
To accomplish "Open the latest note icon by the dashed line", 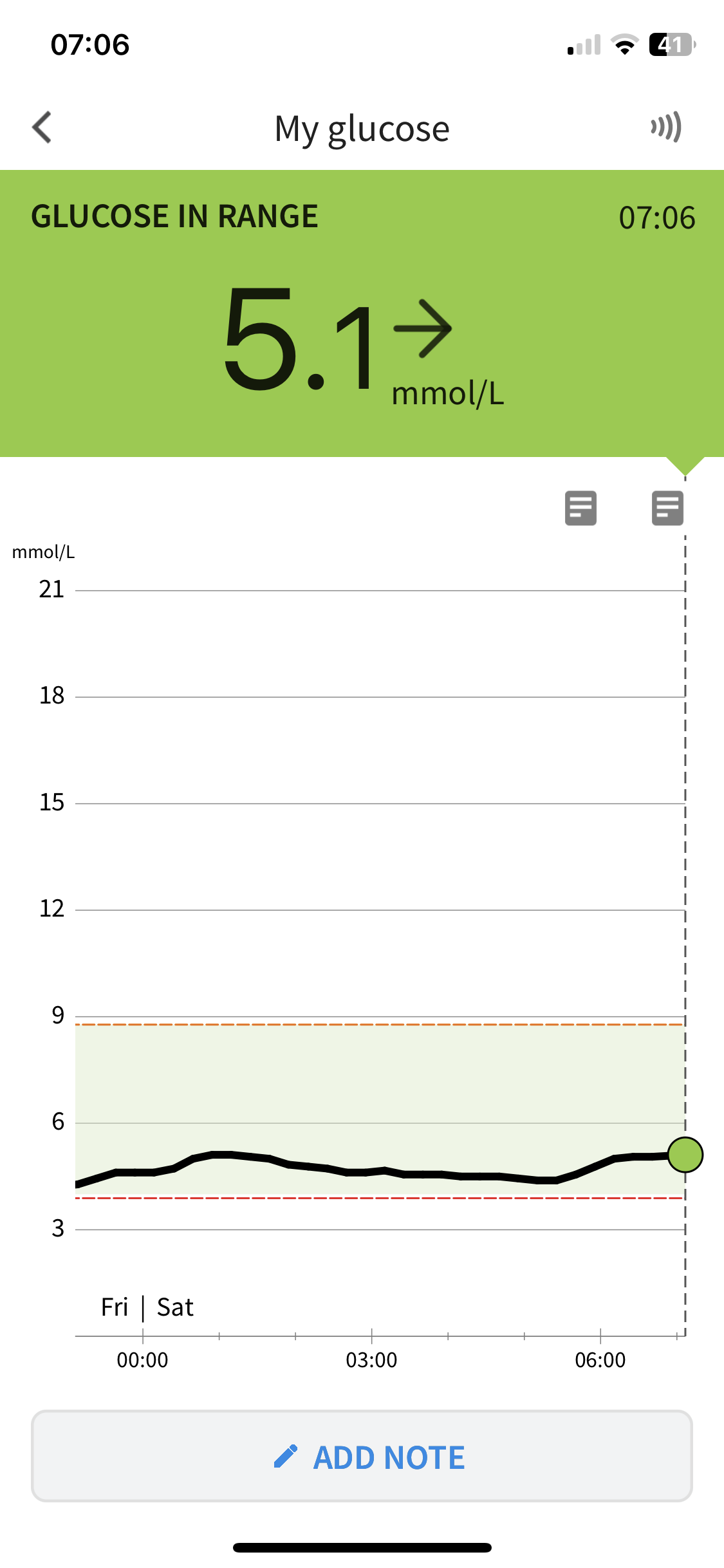I will pos(667,508).
